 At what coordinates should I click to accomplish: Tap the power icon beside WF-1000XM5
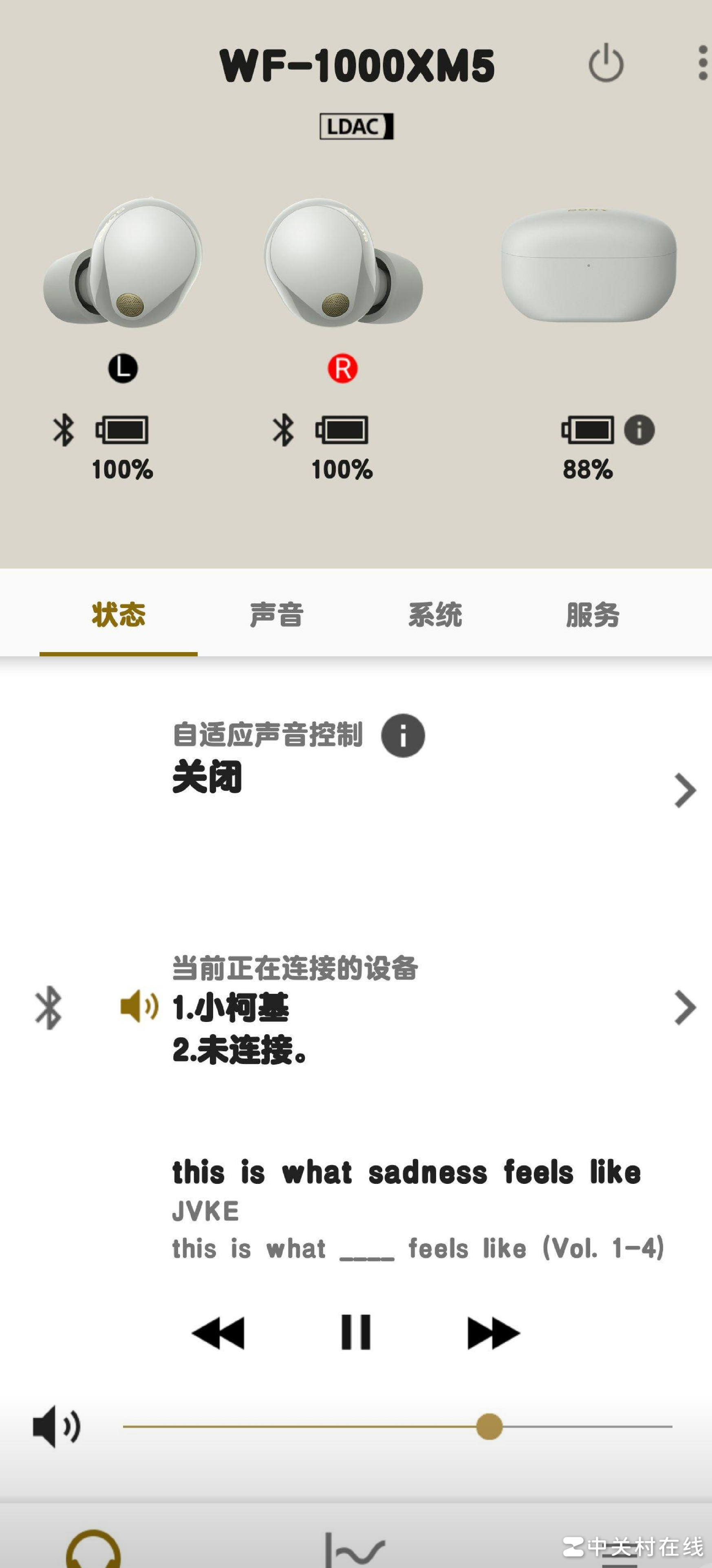click(x=606, y=63)
